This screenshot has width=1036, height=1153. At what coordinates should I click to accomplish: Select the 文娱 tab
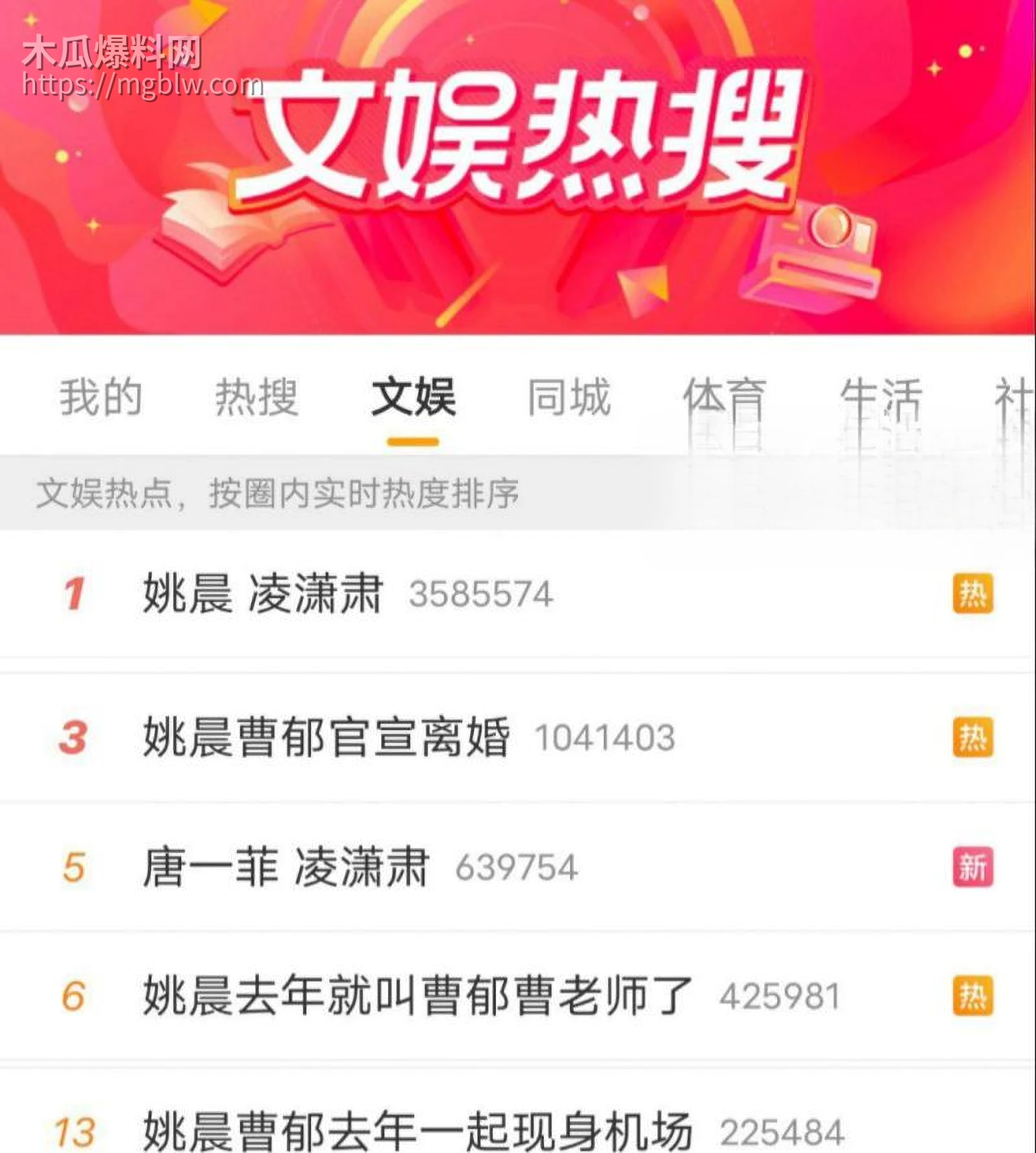point(413,397)
